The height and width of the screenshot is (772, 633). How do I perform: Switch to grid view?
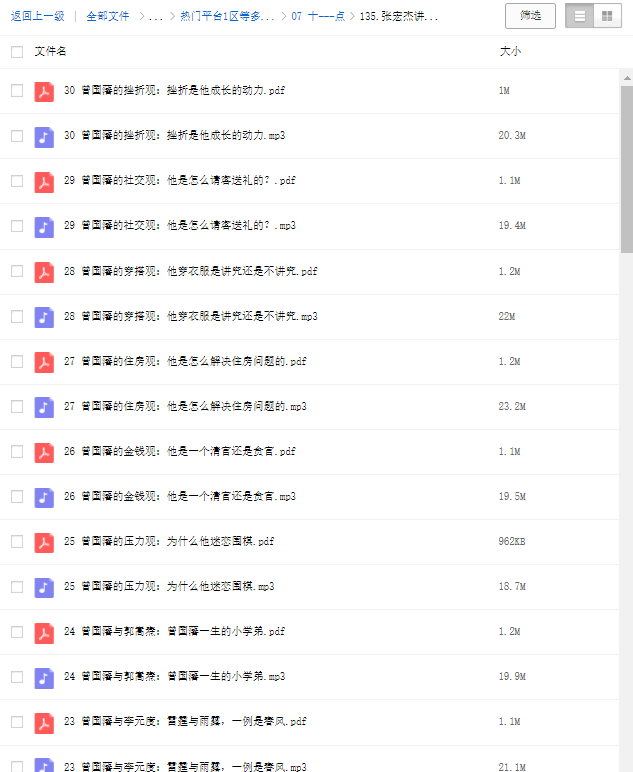pos(607,16)
